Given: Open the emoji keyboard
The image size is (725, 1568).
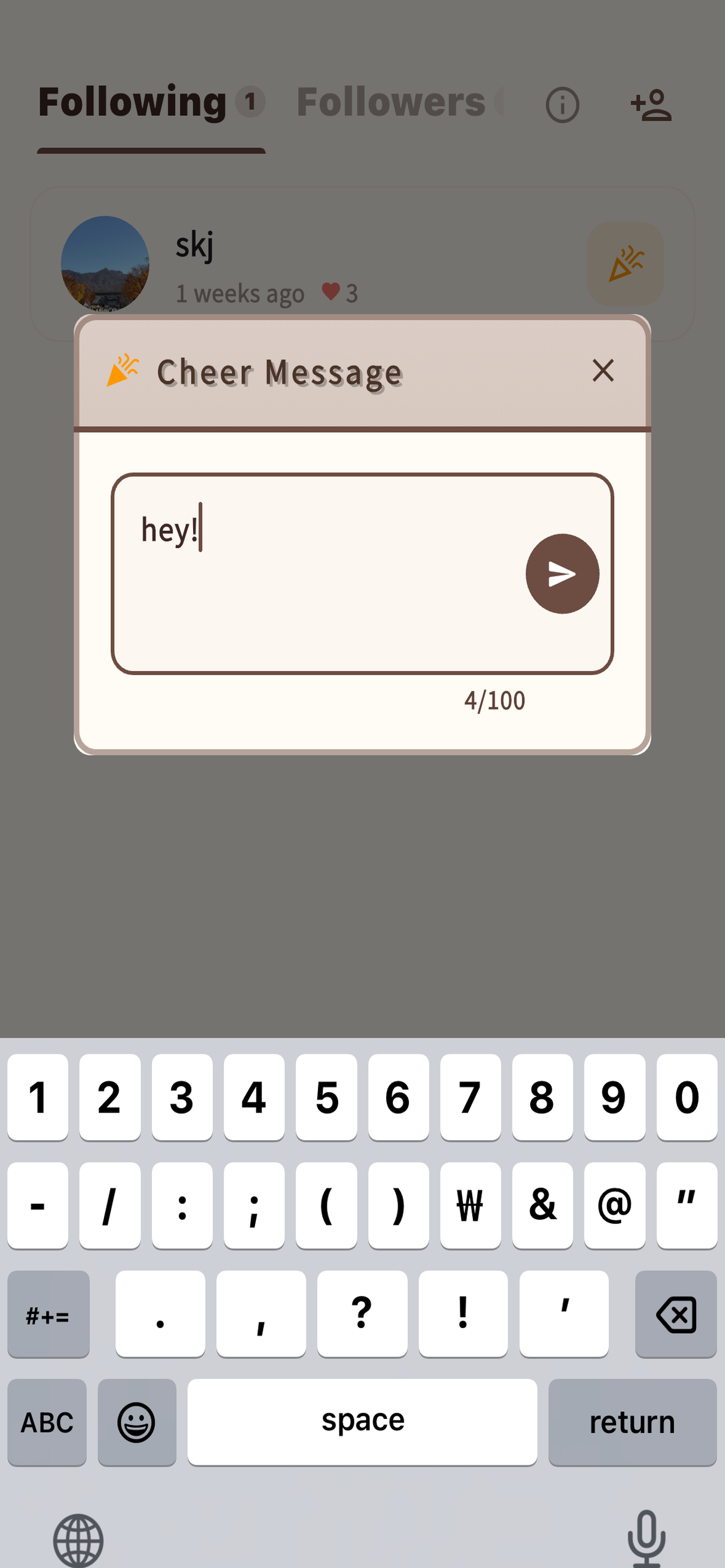Looking at the screenshot, I should click(136, 1422).
